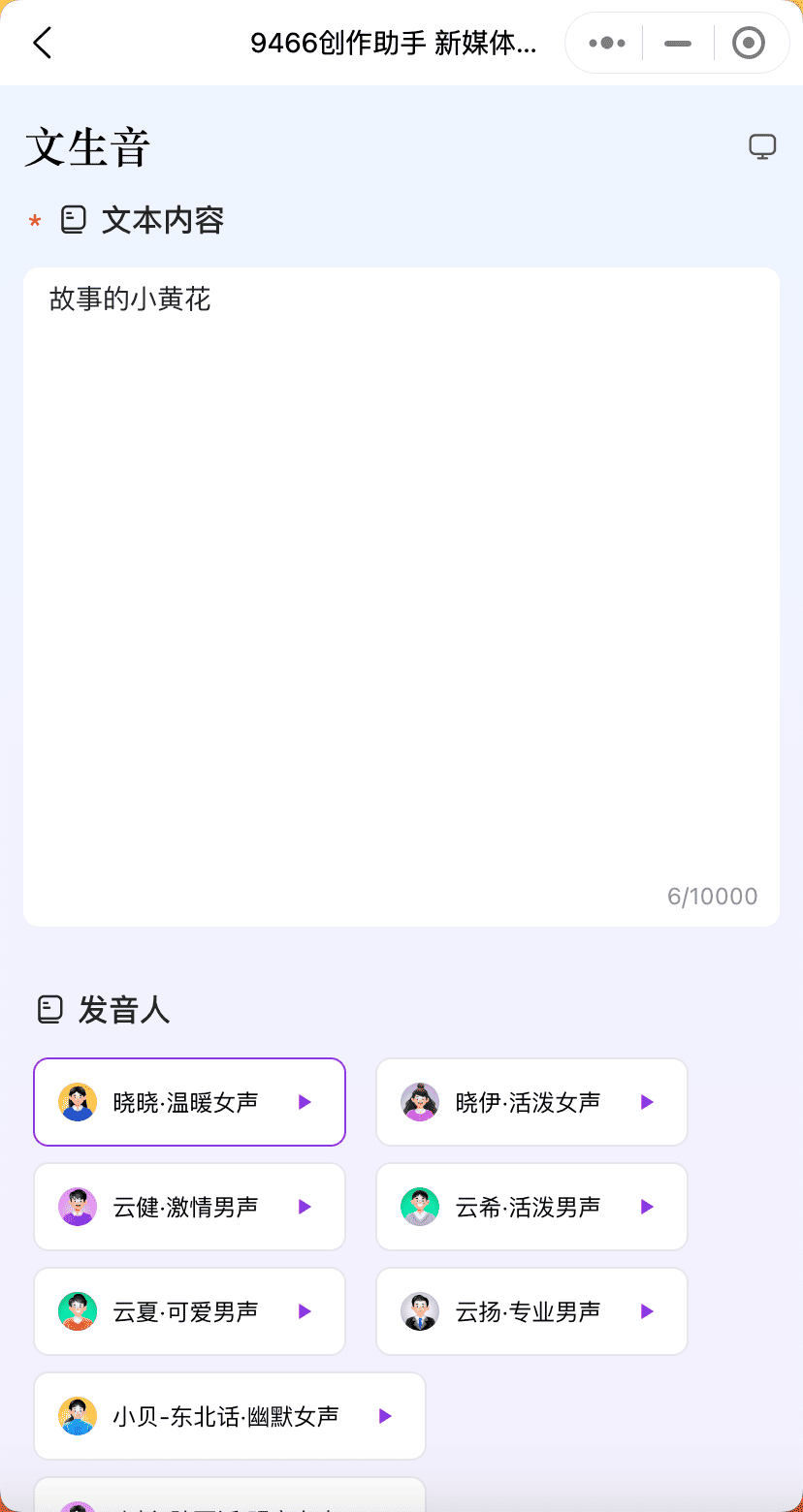Select the 晓晓·温暖女声 voice
This screenshot has height=1512, width=803.
tap(184, 1102)
